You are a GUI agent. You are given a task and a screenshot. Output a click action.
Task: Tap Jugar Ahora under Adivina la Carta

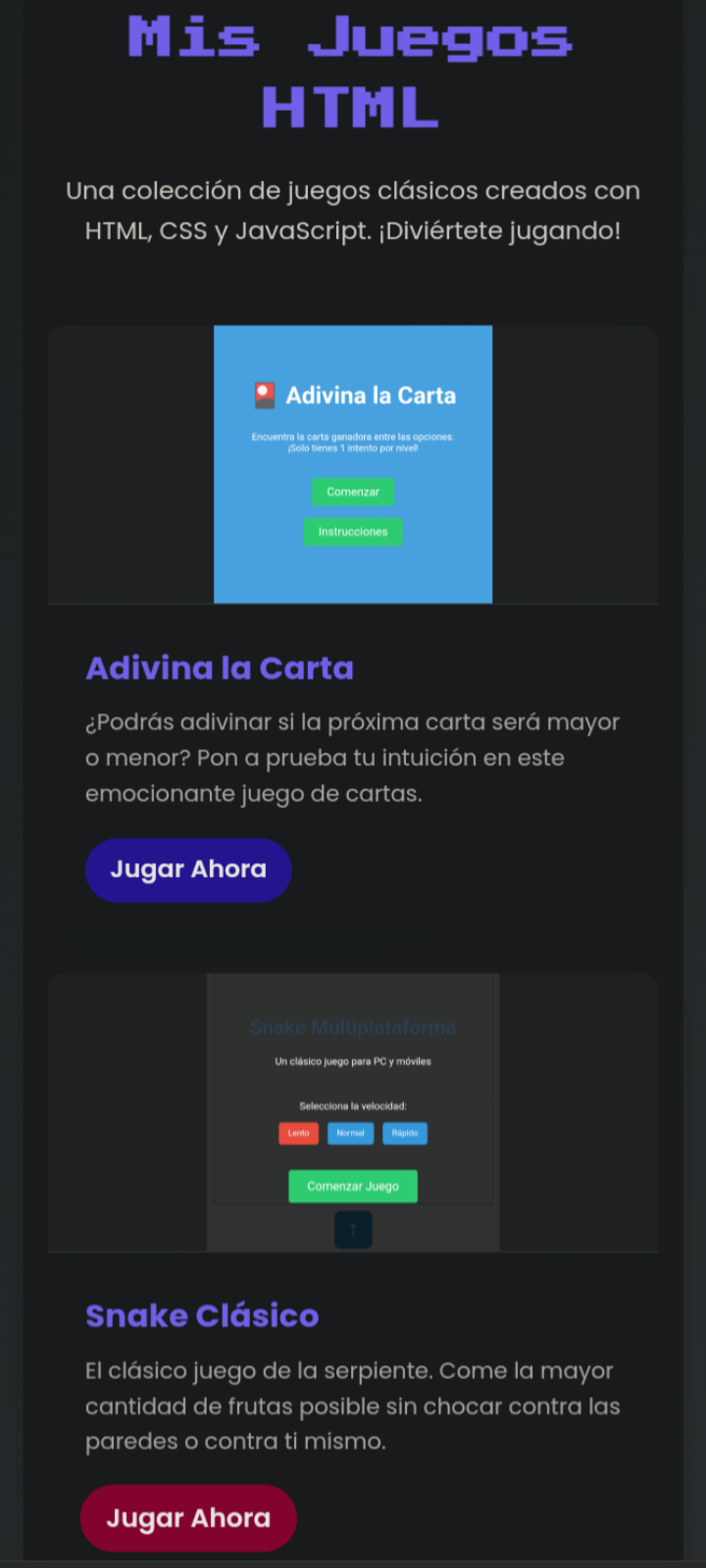[x=188, y=870]
